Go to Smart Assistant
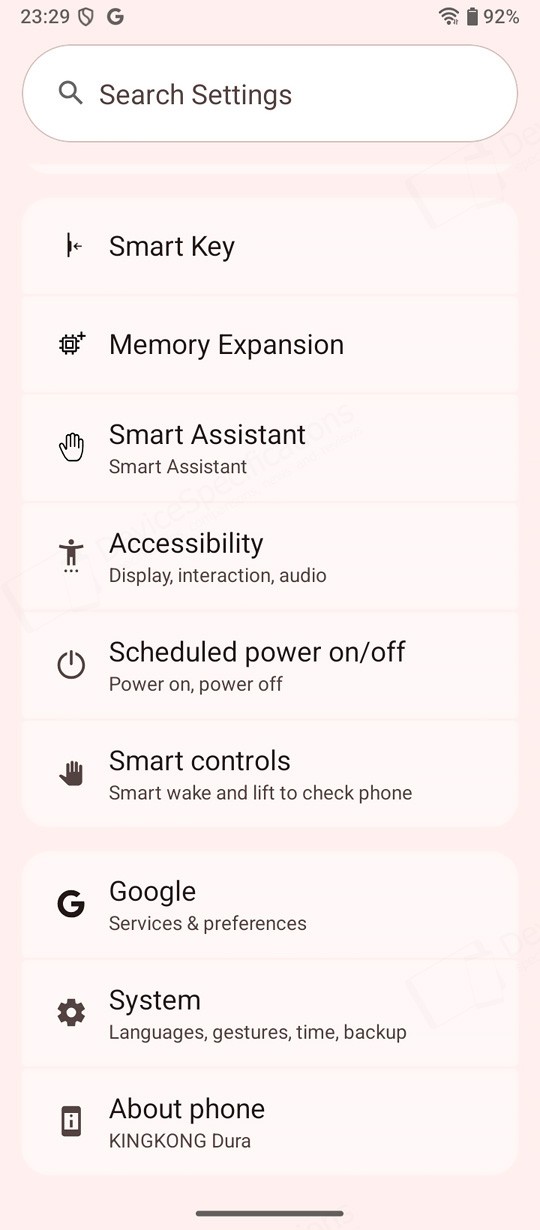 270,448
